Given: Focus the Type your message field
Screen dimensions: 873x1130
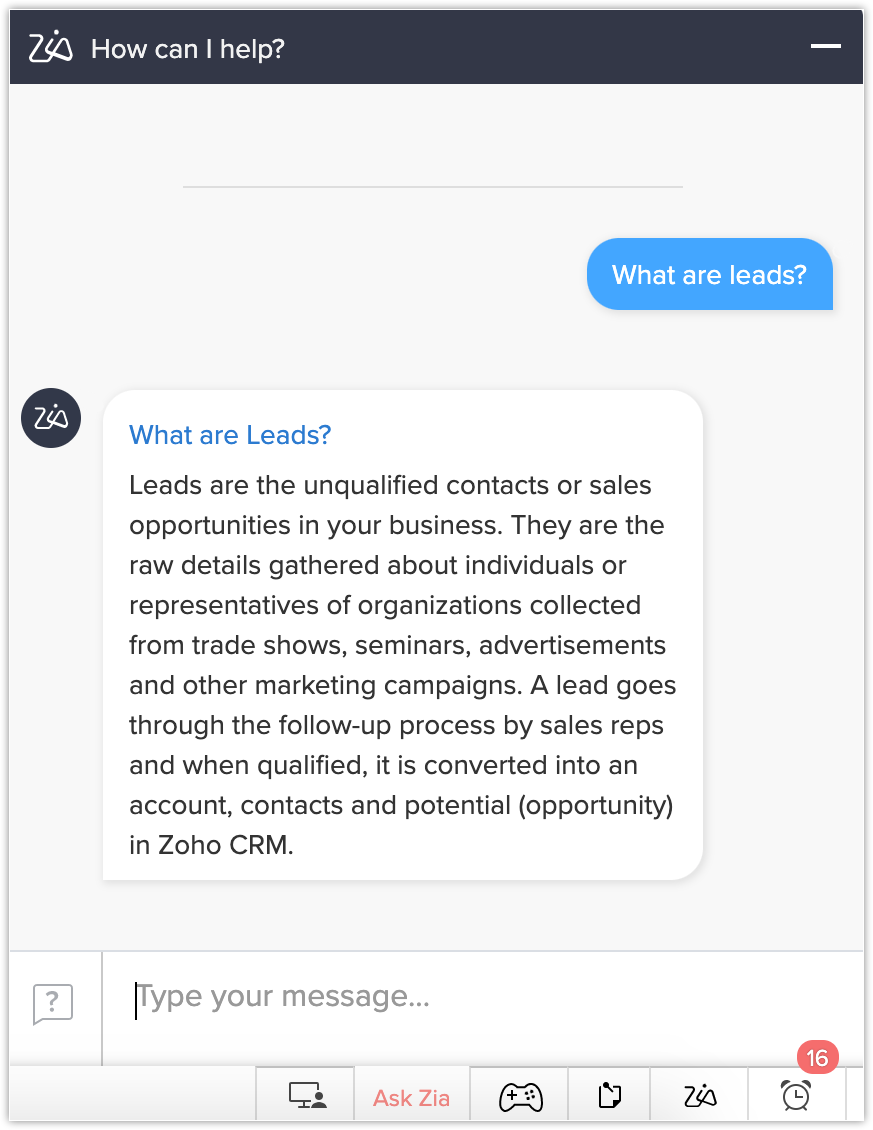Looking at the screenshot, I should [x=480, y=997].
